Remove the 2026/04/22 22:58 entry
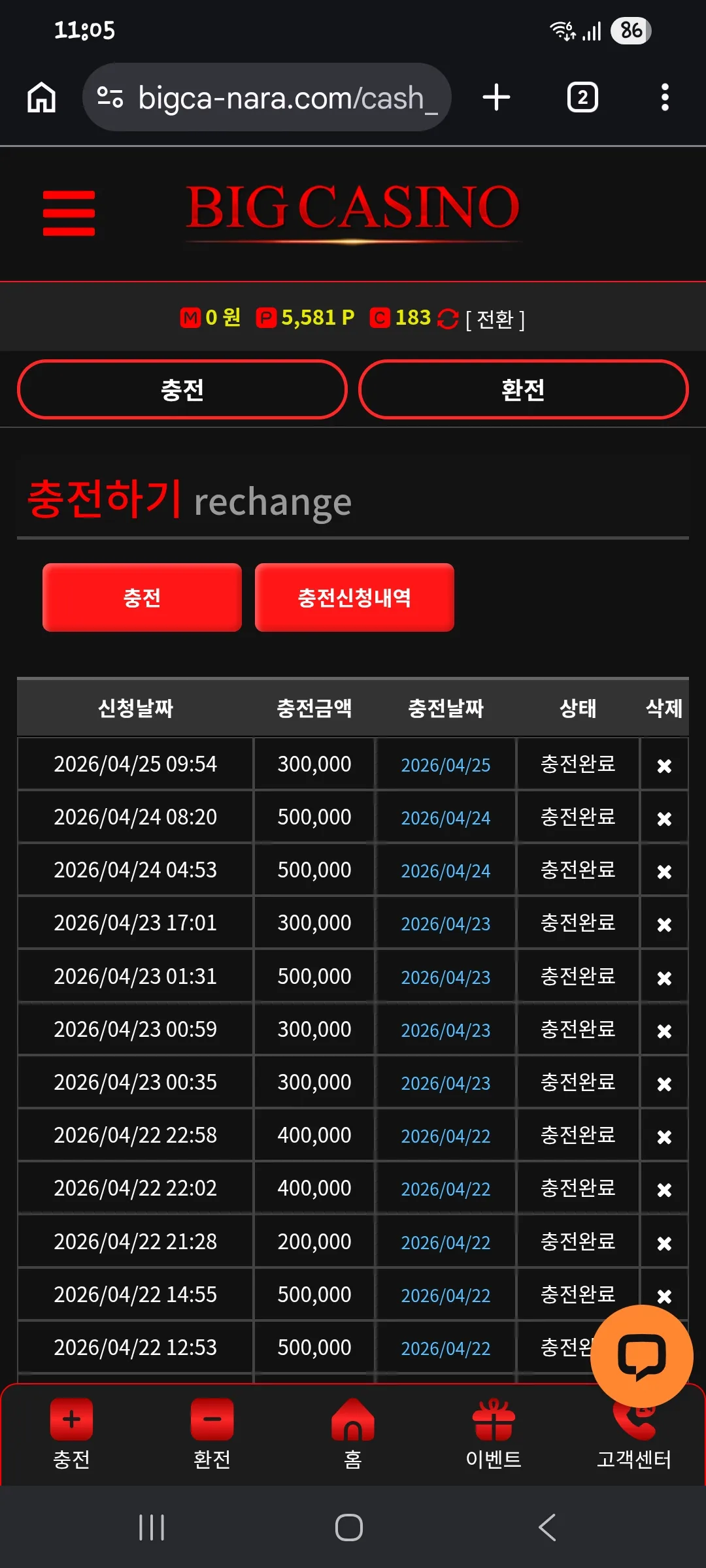Screen dimensions: 706x1568 click(x=664, y=1136)
